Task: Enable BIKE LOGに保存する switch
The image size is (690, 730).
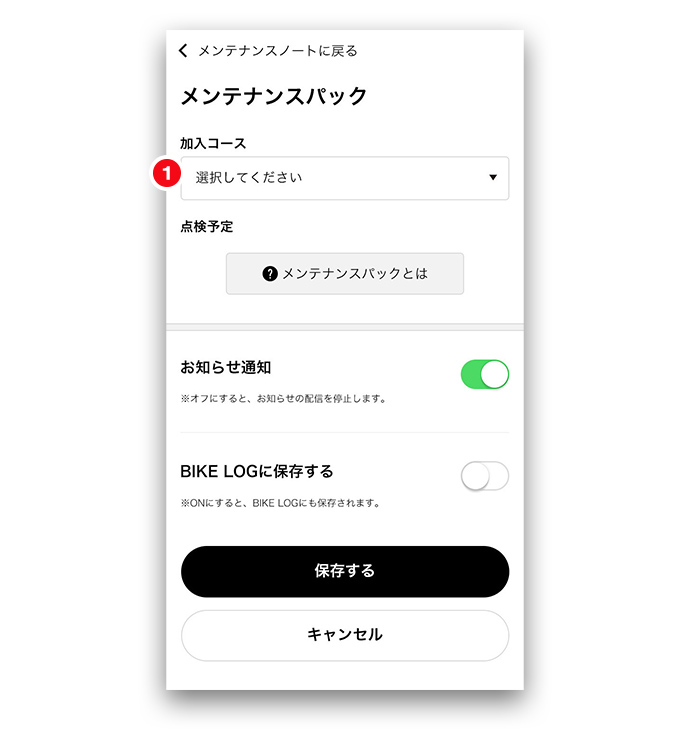Action: pos(485,476)
